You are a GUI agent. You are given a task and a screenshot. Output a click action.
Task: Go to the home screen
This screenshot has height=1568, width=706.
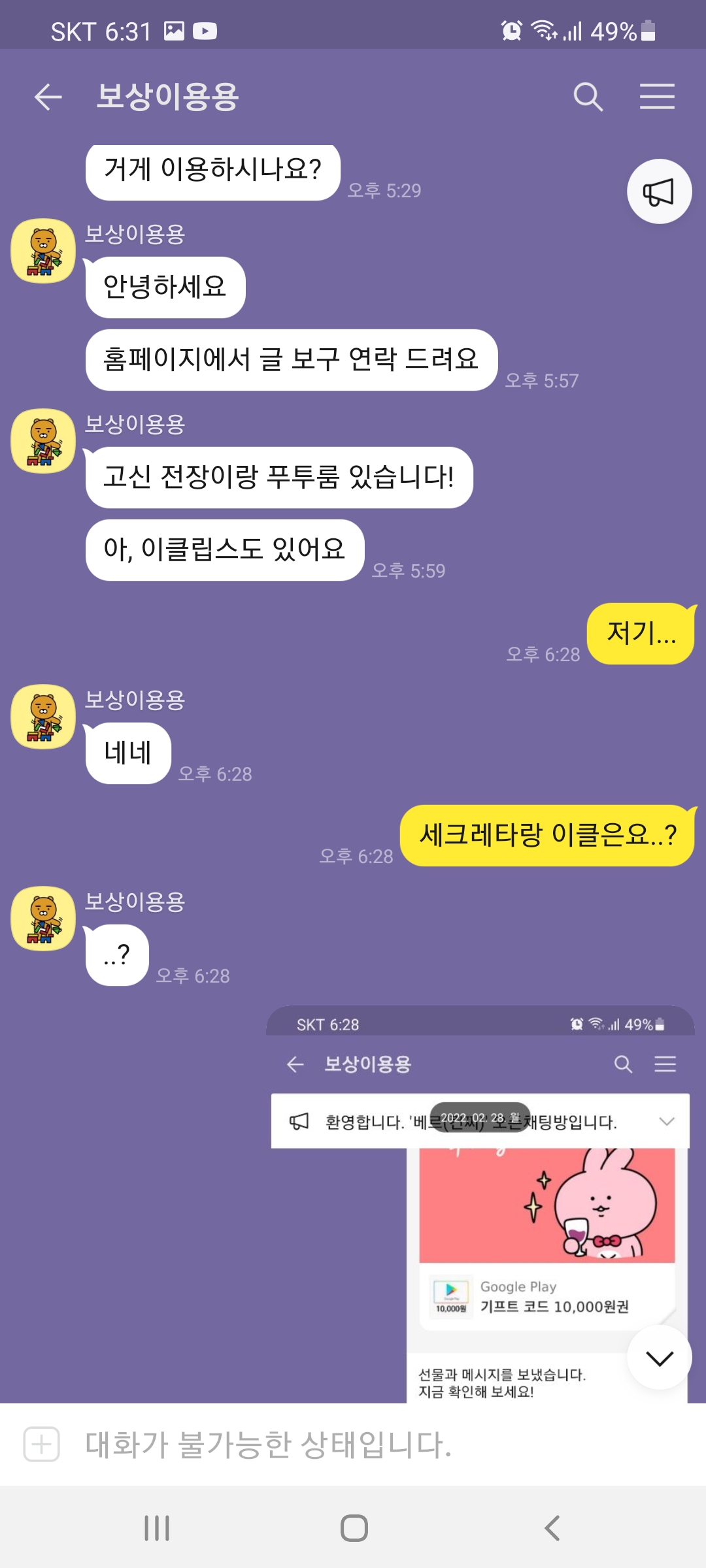354,1528
